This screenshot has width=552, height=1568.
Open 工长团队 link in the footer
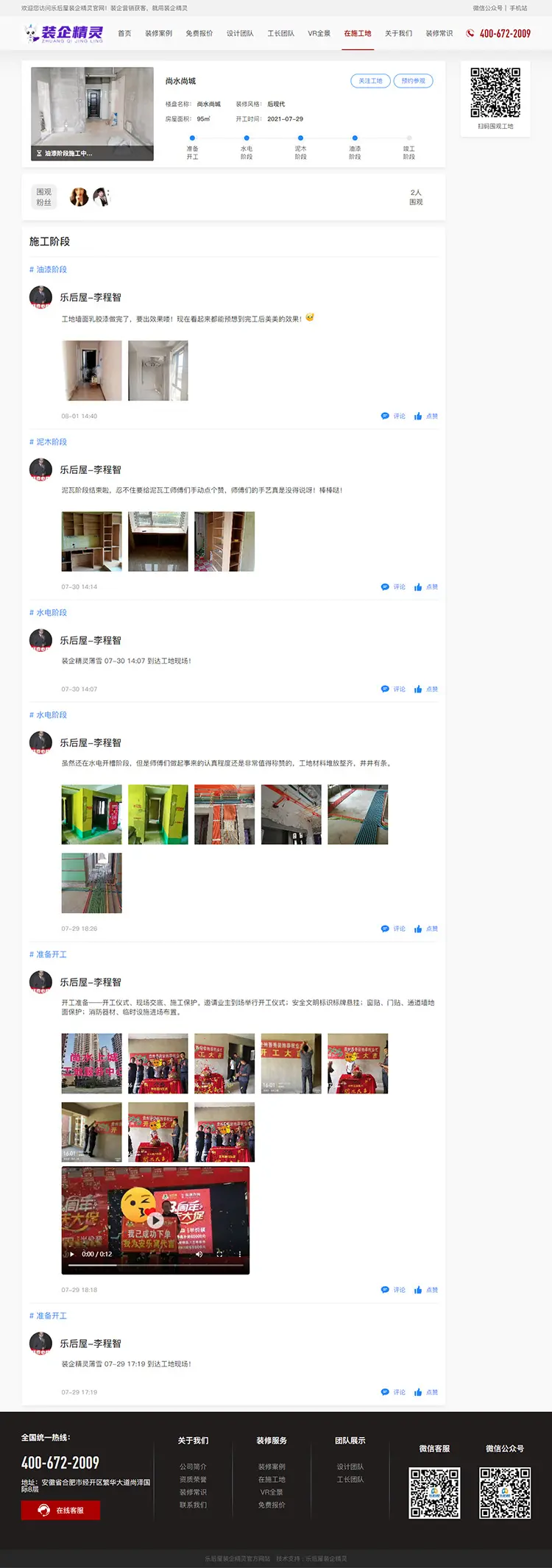tap(350, 1480)
